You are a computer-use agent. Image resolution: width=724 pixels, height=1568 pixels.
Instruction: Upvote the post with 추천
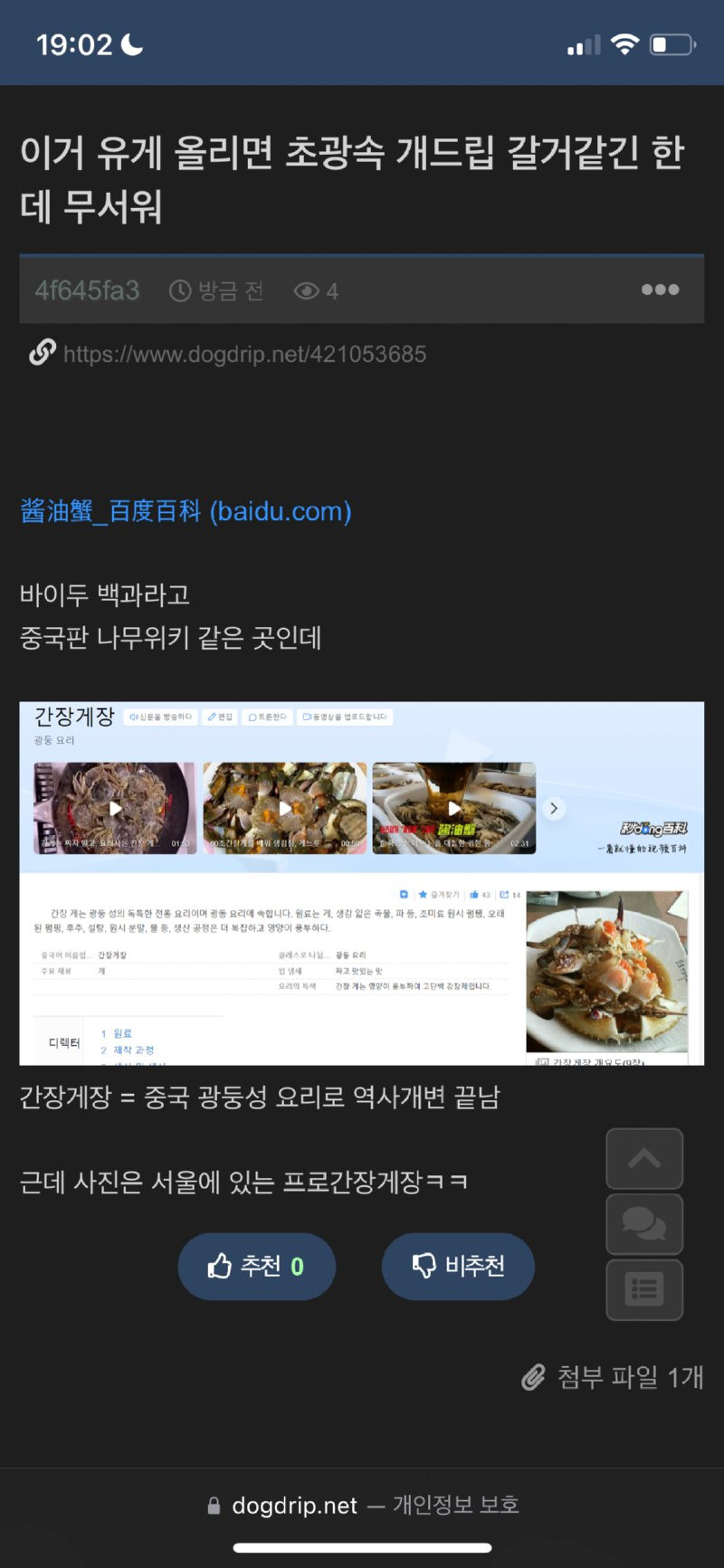click(x=257, y=1266)
